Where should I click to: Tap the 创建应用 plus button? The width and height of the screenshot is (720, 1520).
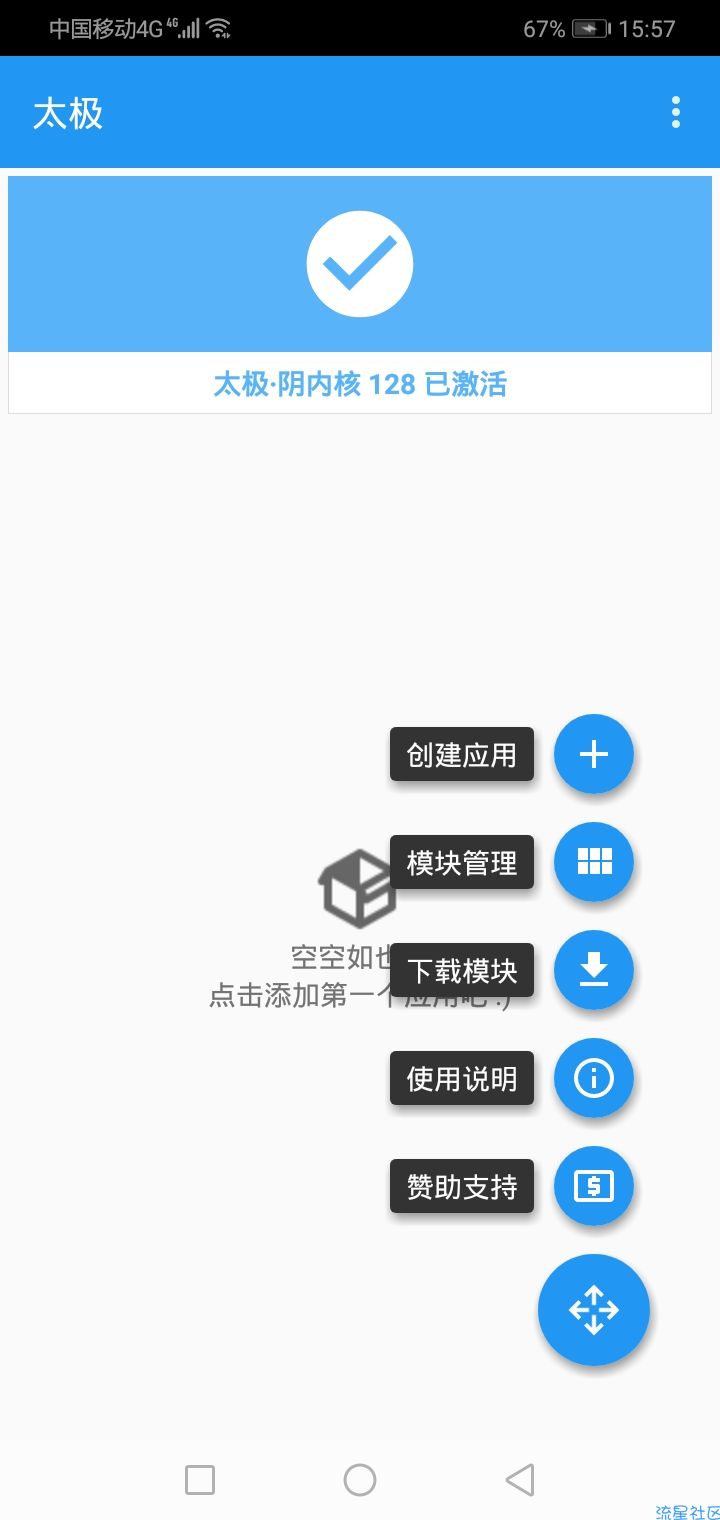click(x=594, y=754)
